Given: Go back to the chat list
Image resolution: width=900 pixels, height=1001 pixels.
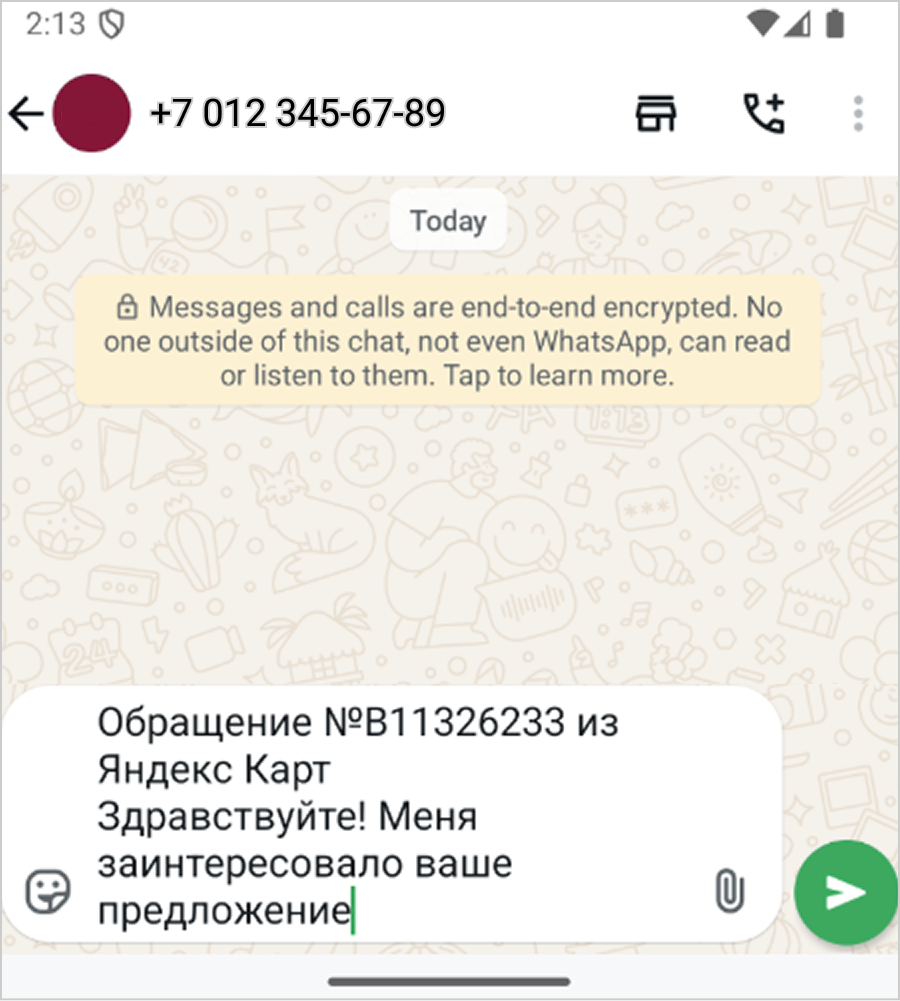Looking at the screenshot, I should (x=26, y=114).
